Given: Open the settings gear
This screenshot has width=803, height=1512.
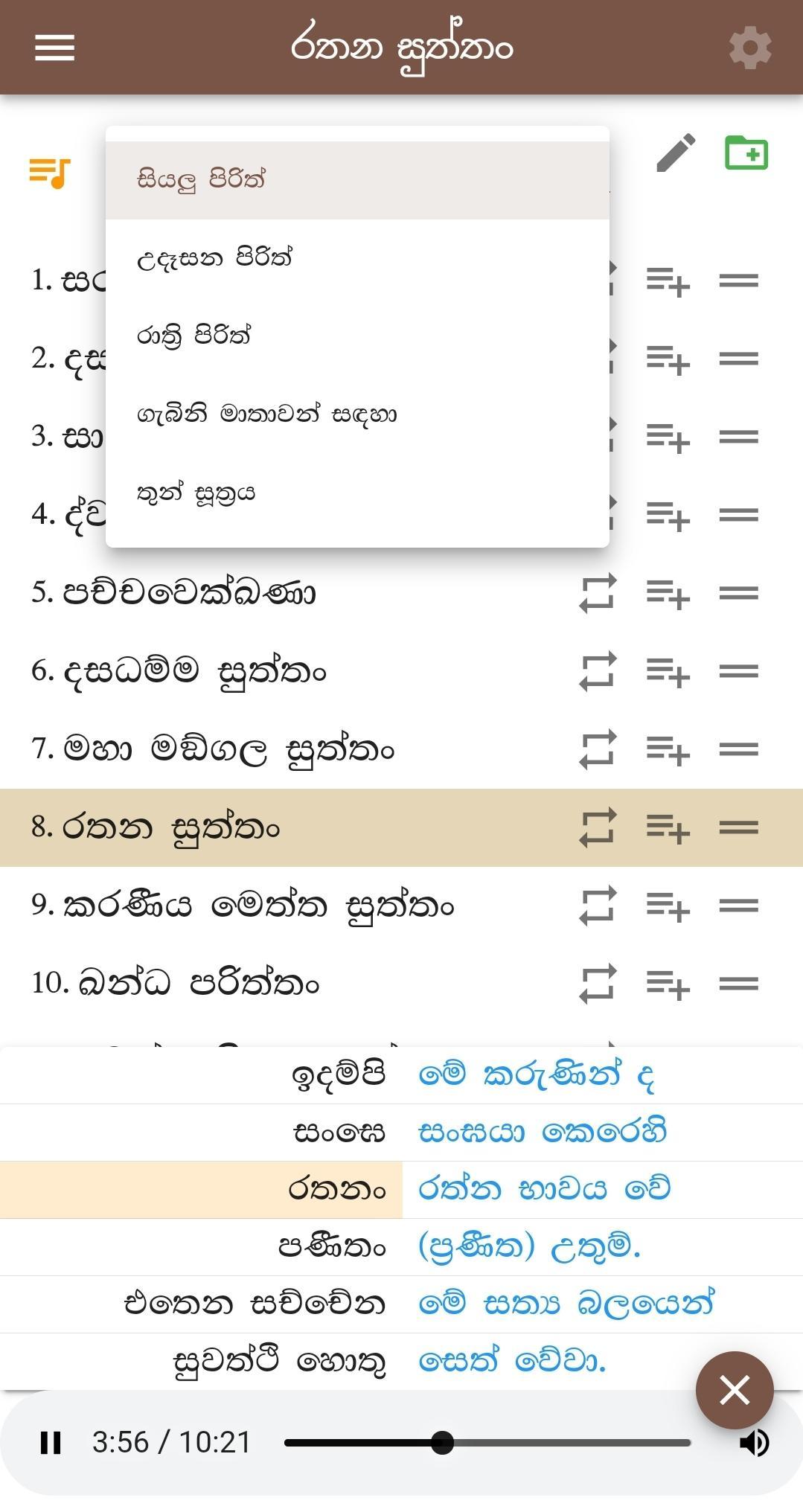Looking at the screenshot, I should click(749, 48).
